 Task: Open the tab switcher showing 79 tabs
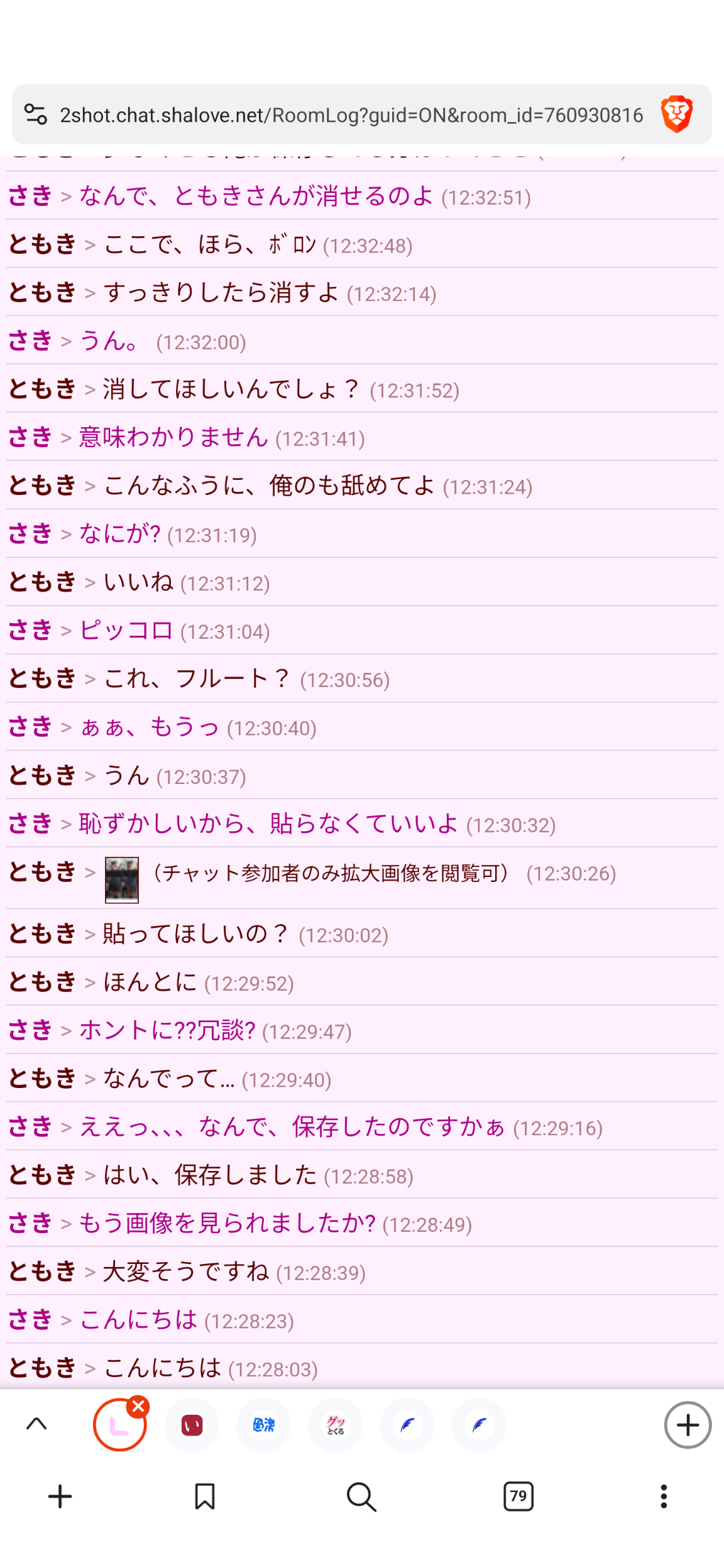[518, 1497]
